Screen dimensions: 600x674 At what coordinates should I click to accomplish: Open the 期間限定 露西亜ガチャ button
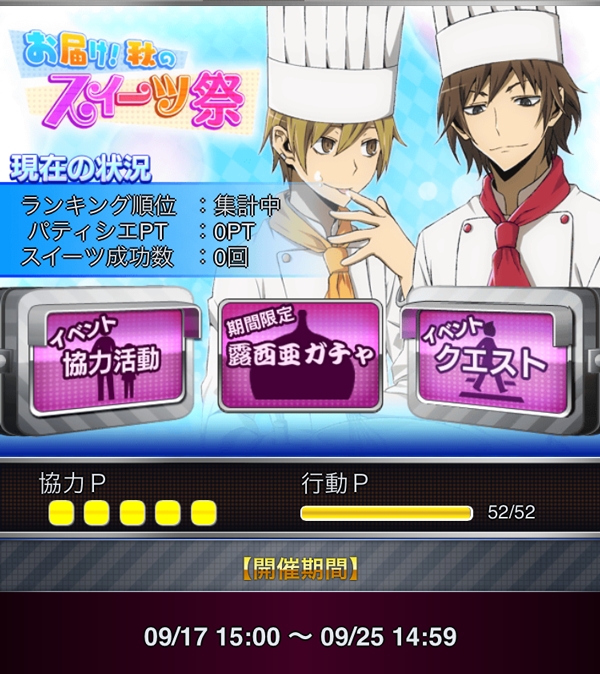[x=300, y=356]
